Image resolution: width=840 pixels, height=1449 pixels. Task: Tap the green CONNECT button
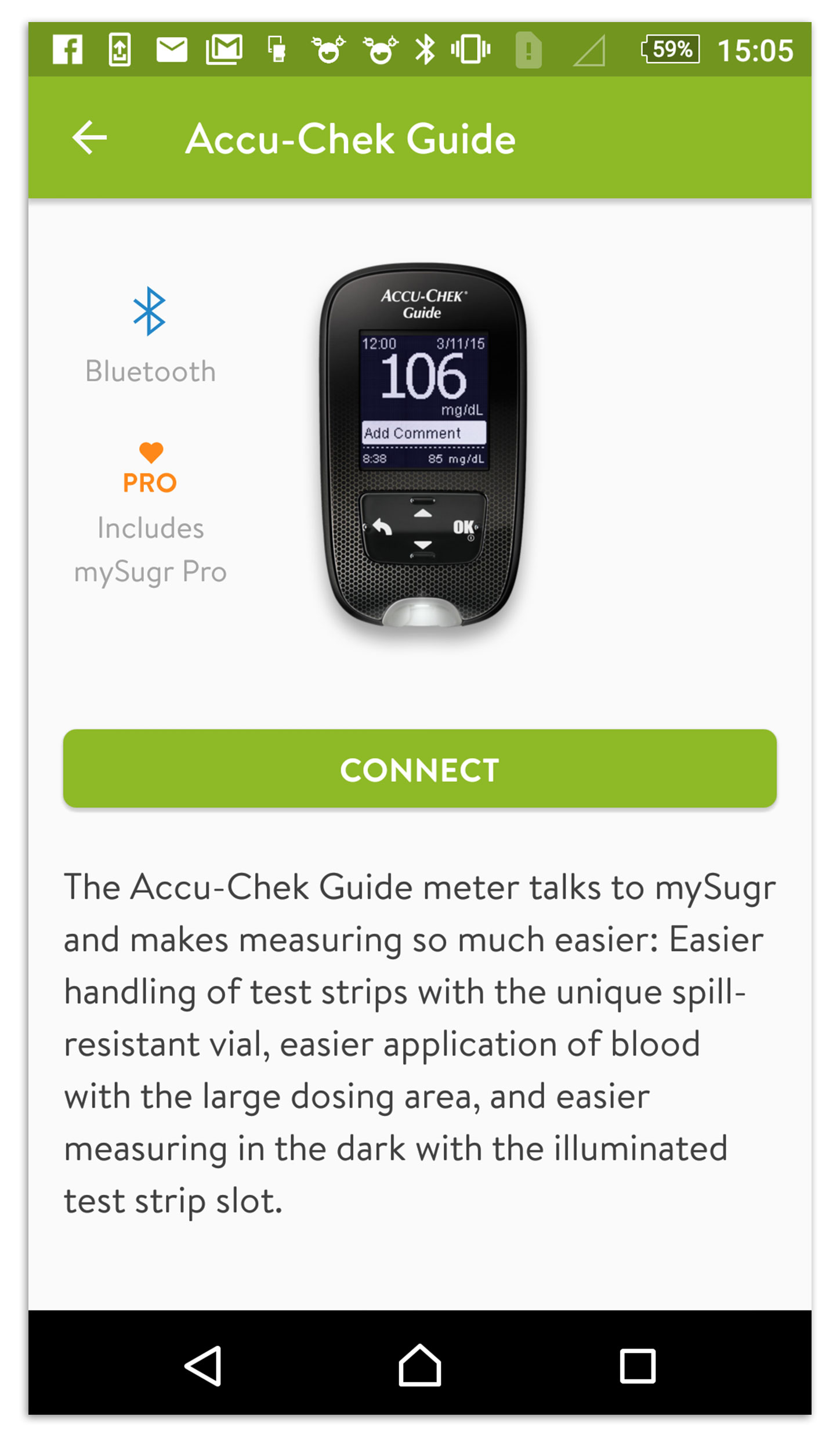[x=419, y=768]
